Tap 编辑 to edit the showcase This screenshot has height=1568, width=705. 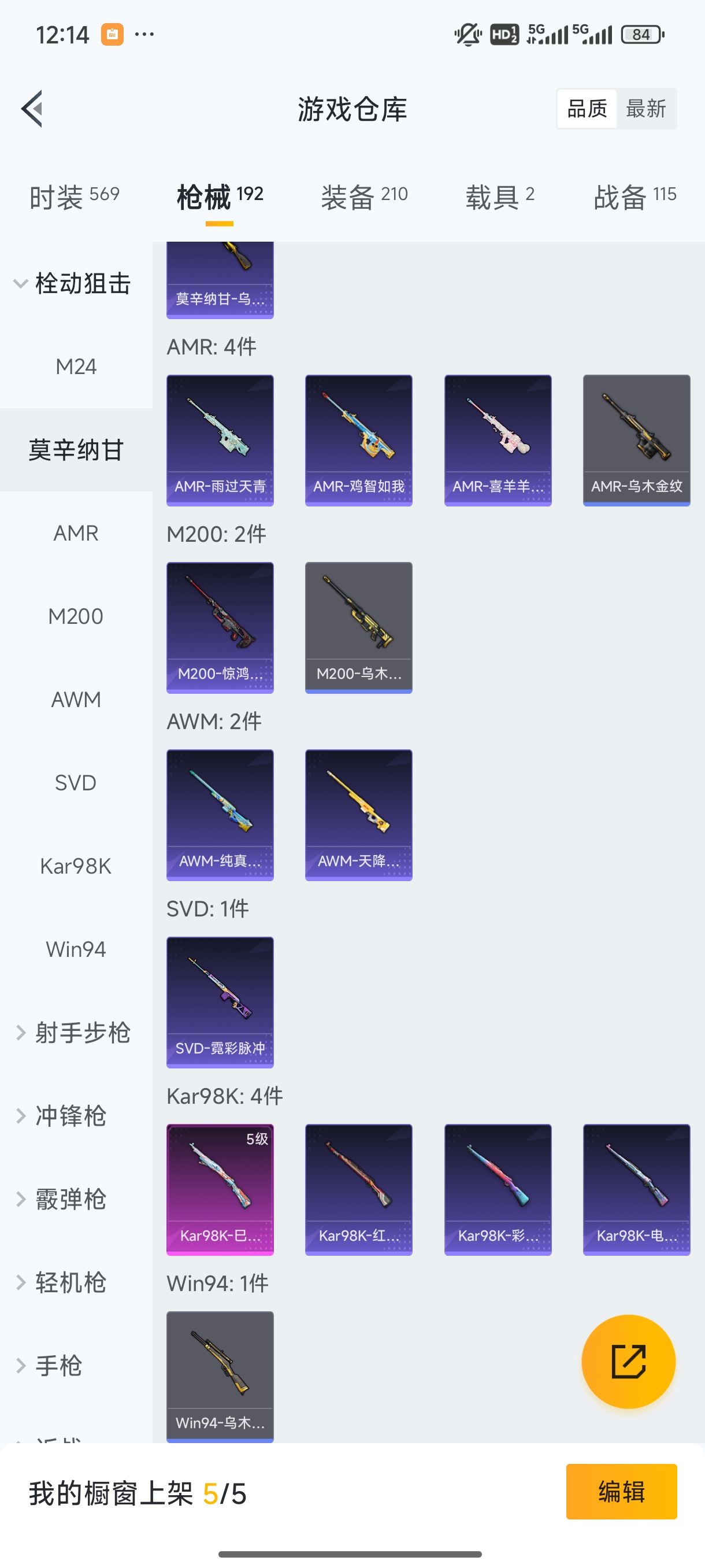[x=621, y=1491]
